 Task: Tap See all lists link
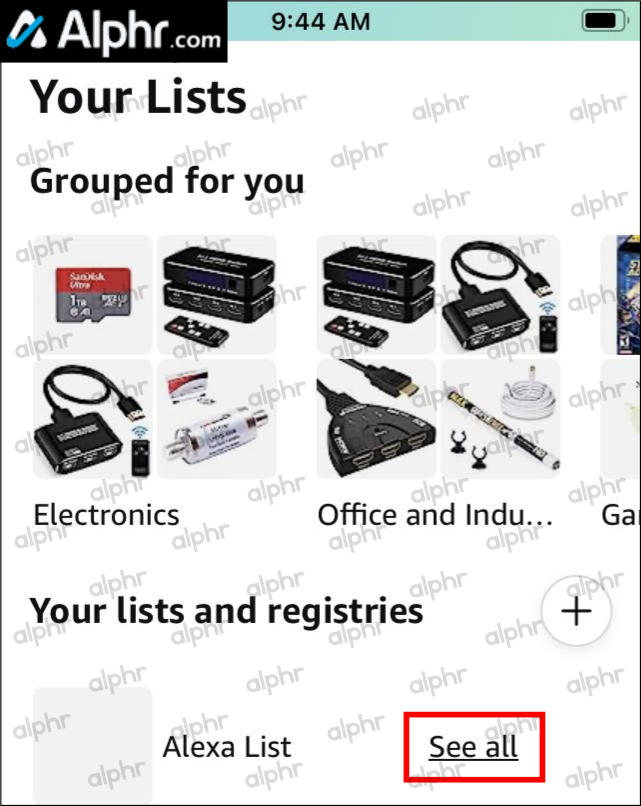point(473,746)
